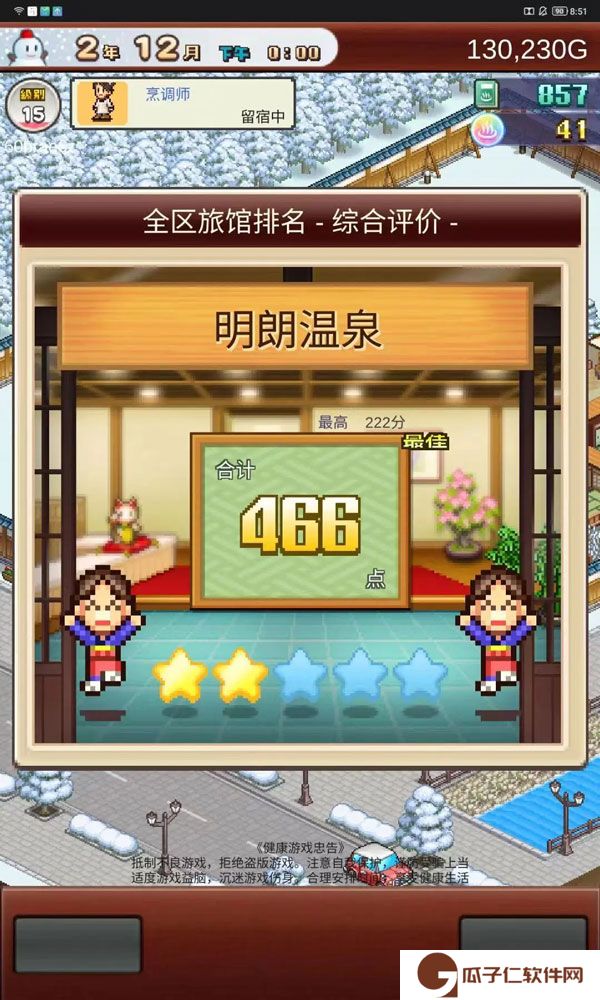Image resolution: width=600 pixels, height=1000 pixels.
Task: Tap the blank bottom-left game button
Action: point(77,944)
